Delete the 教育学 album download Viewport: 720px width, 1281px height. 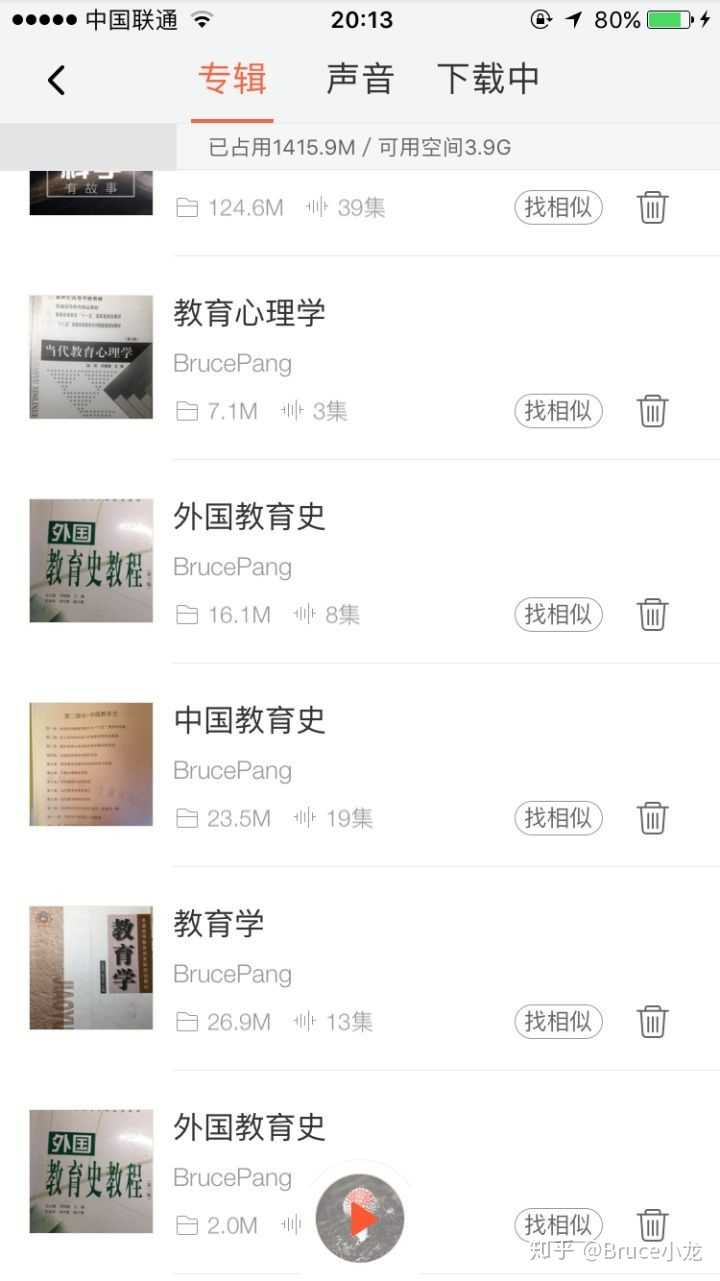(x=652, y=1021)
